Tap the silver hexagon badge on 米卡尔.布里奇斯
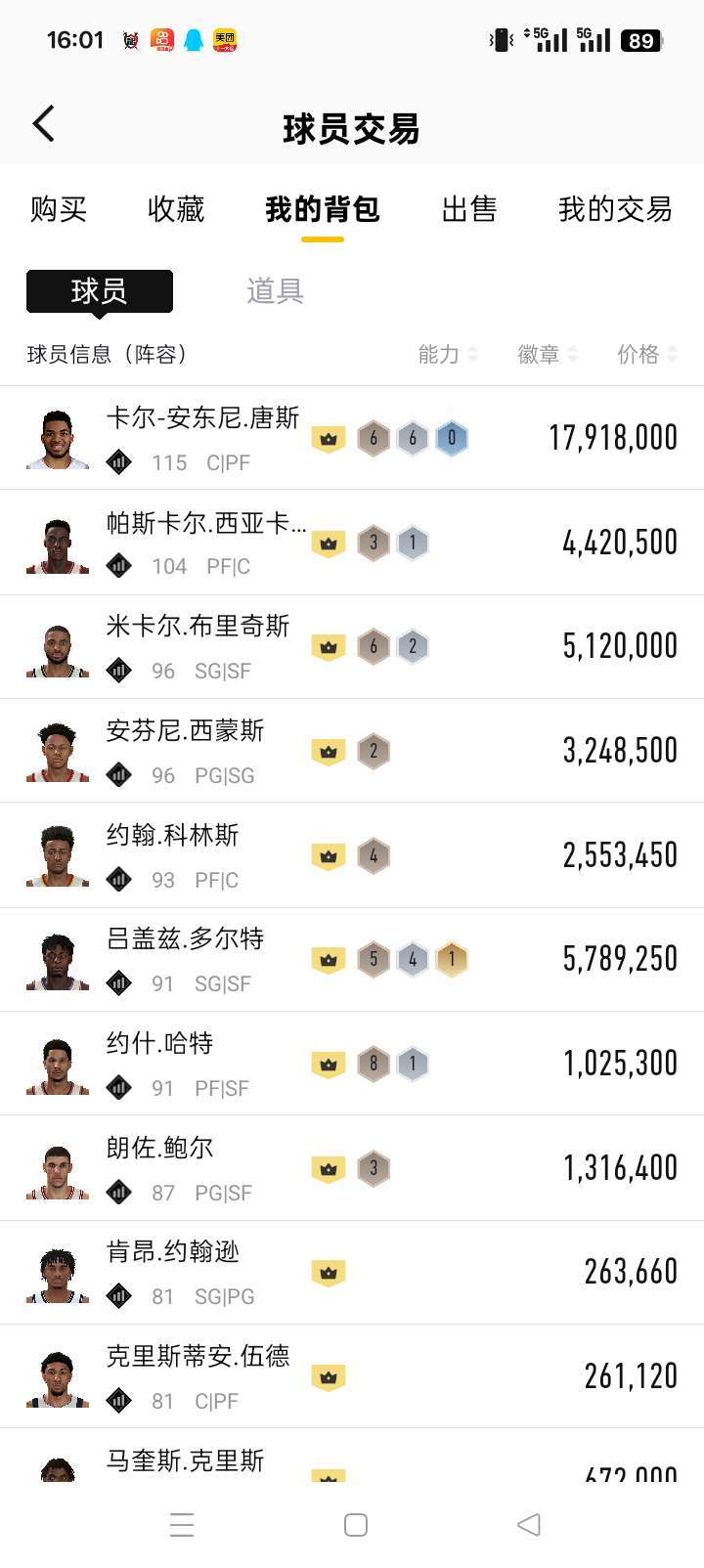The image size is (704, 1568). point(413,646)
